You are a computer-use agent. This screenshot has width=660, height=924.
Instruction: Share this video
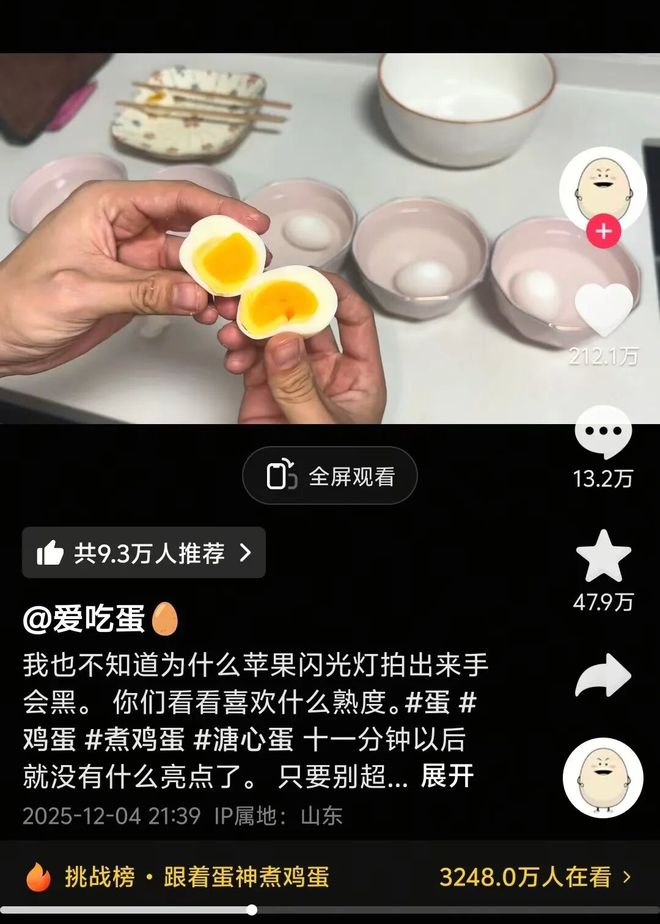coord(603,678)
